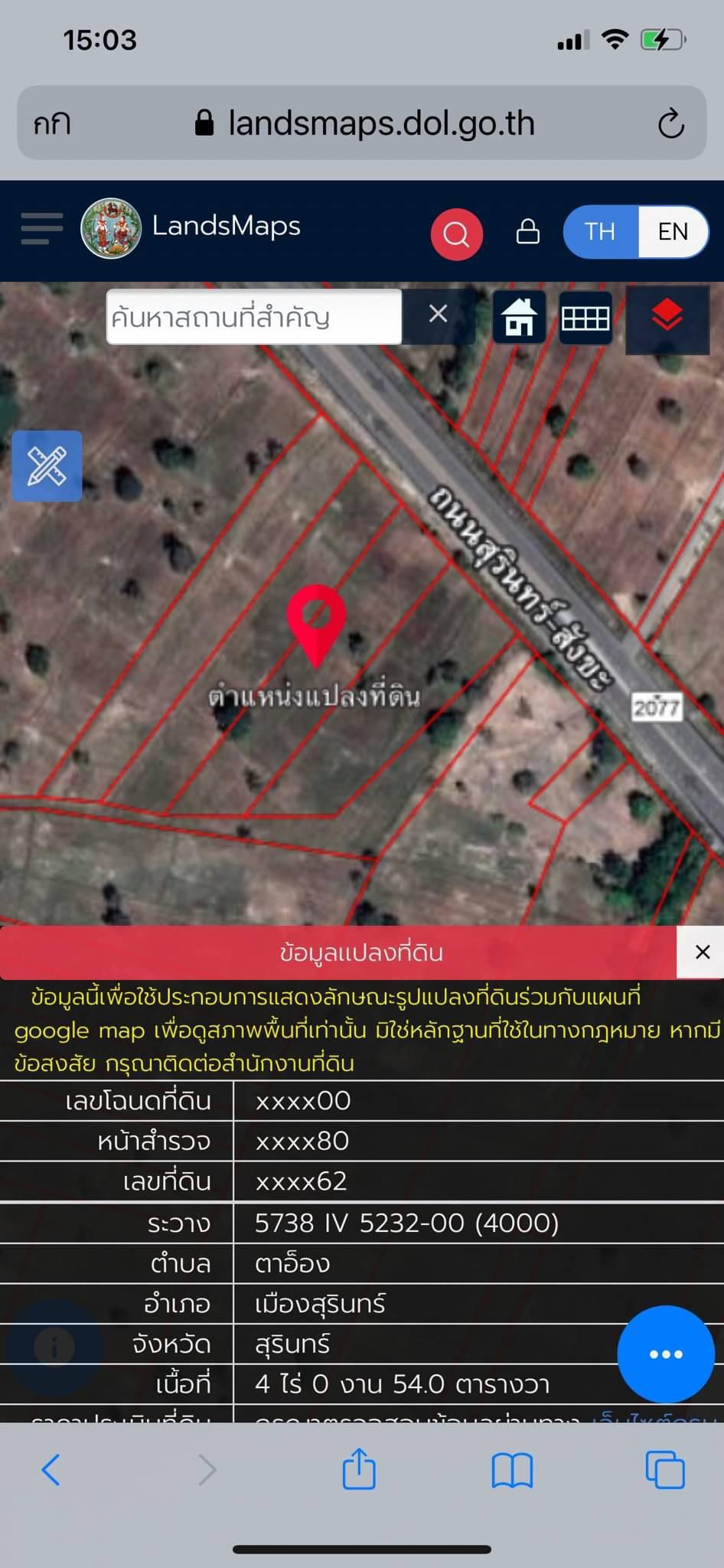Open the padlock login icon

528,231
